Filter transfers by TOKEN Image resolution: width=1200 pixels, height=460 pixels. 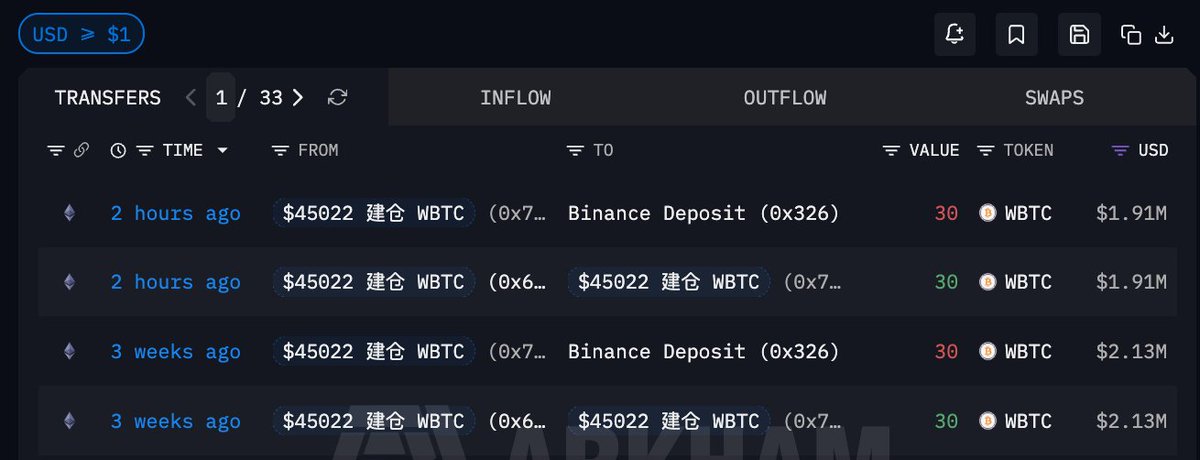(x=986, y=150)
